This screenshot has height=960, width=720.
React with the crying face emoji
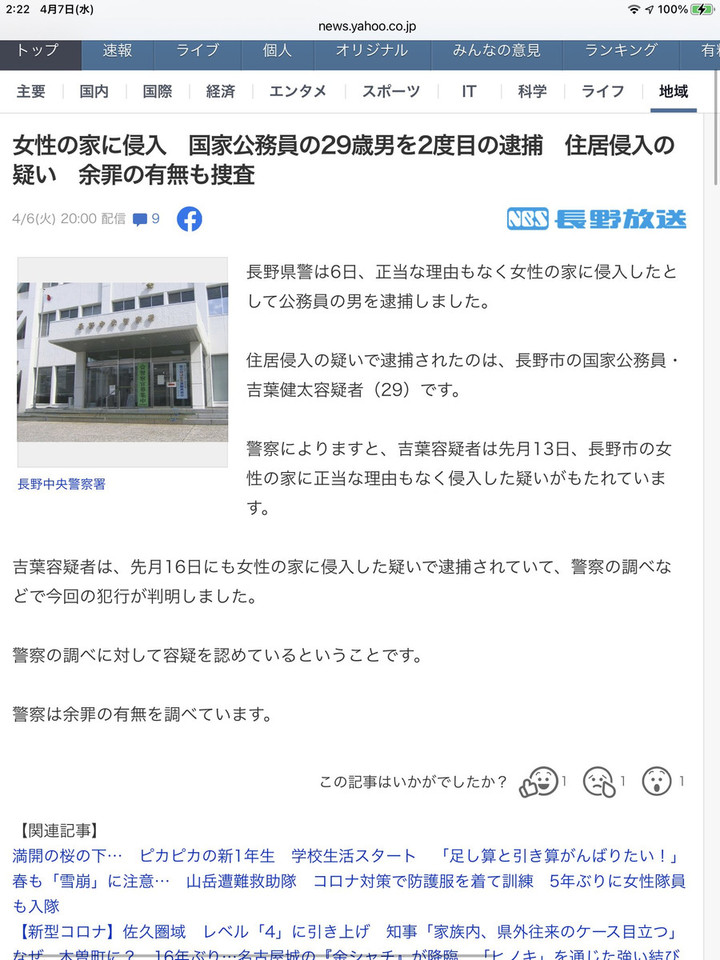(598, 782)
